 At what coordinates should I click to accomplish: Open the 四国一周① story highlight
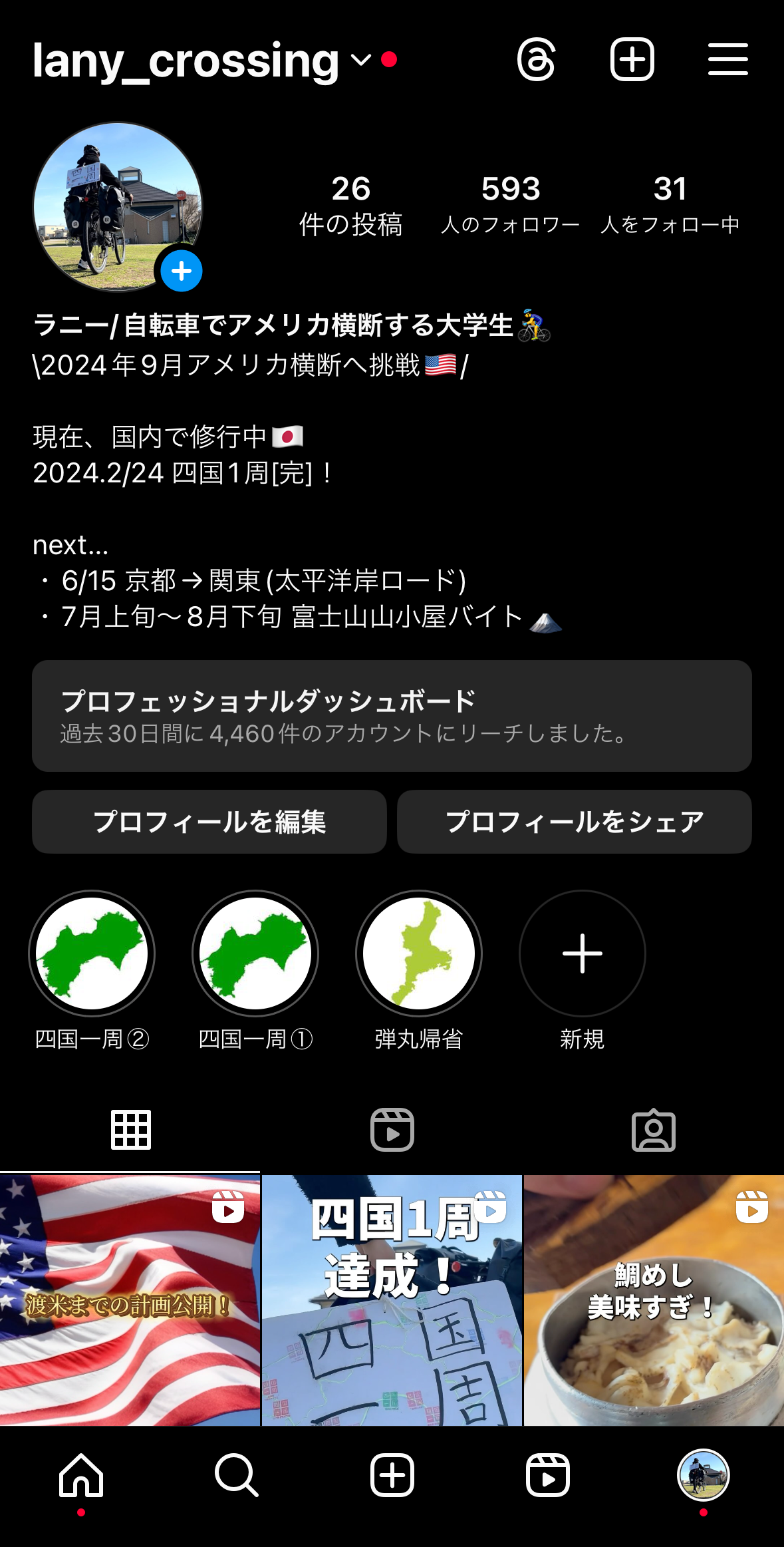(255, 953)
